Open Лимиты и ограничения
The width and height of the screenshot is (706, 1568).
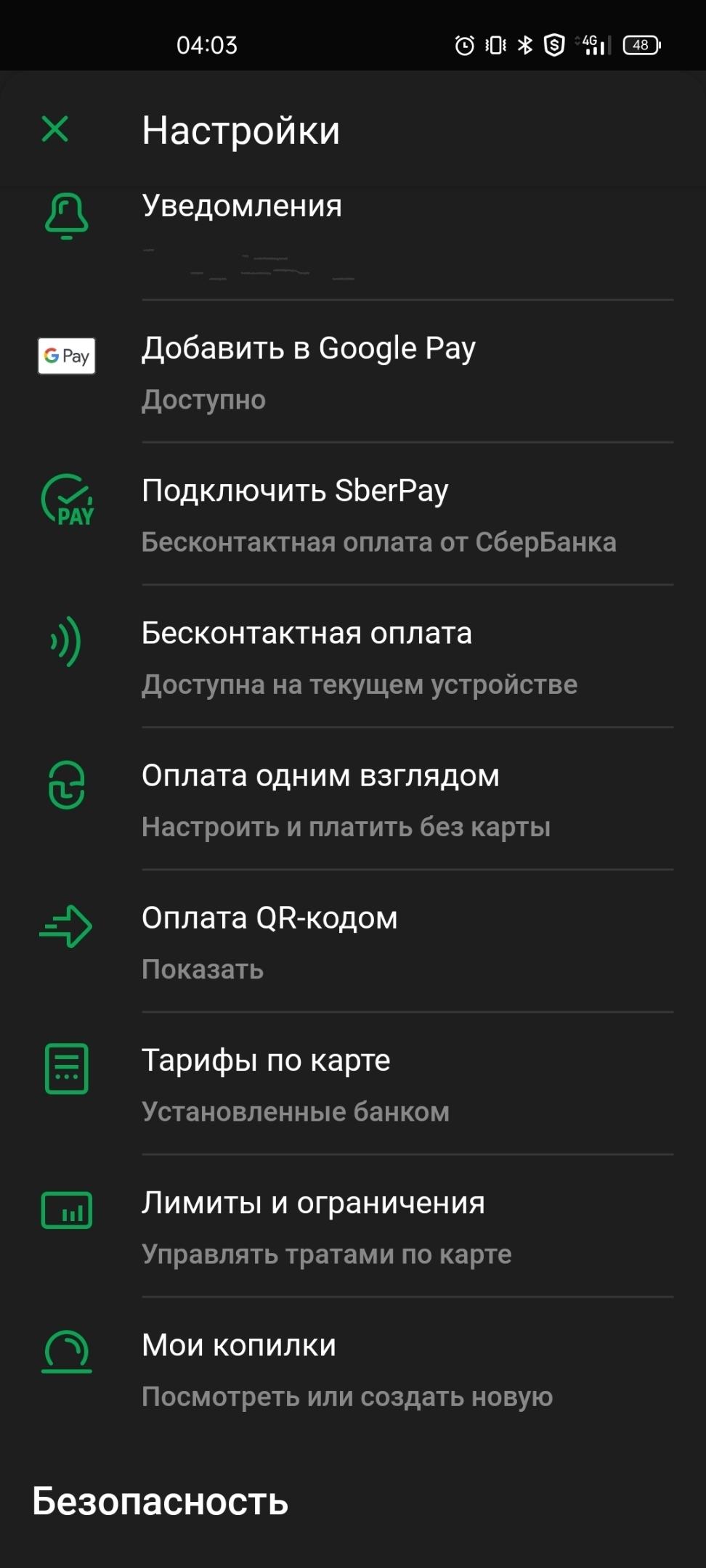pos(313,1203)
